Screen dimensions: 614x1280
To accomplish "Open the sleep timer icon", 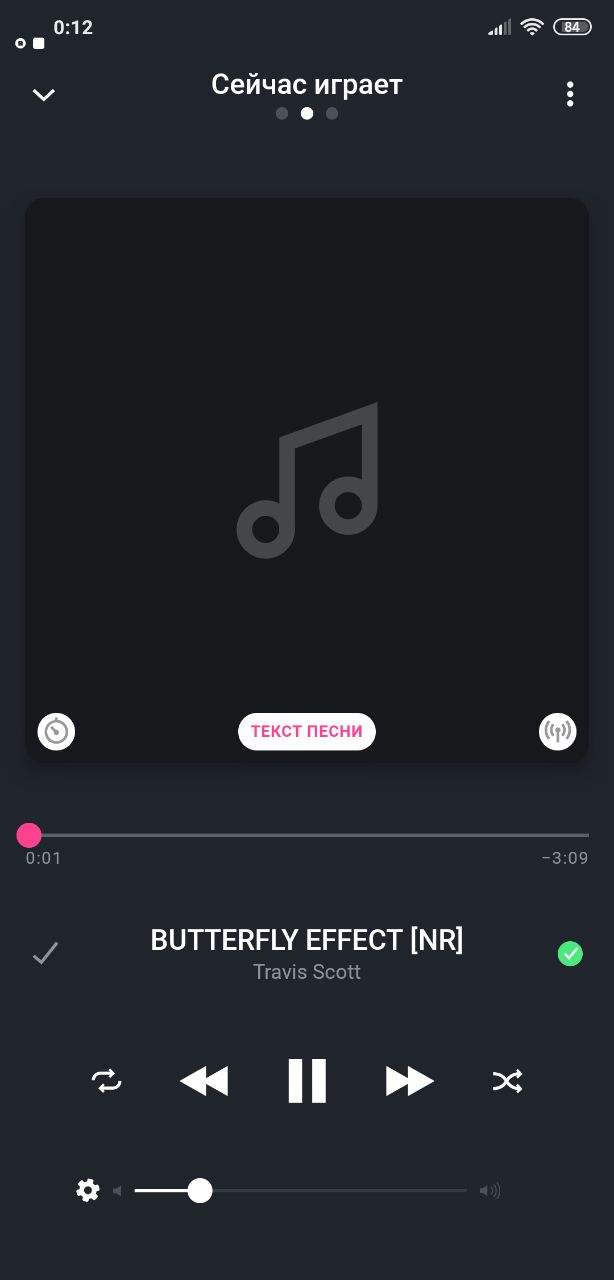I will [x=57, y=732].
